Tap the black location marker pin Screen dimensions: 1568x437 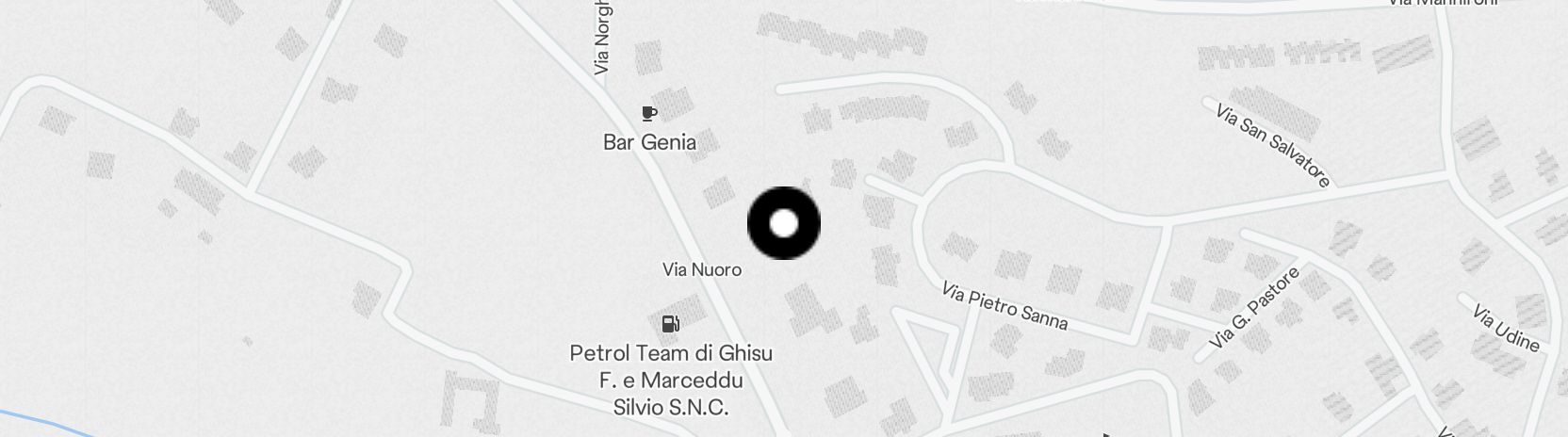[x=784, y=223]
